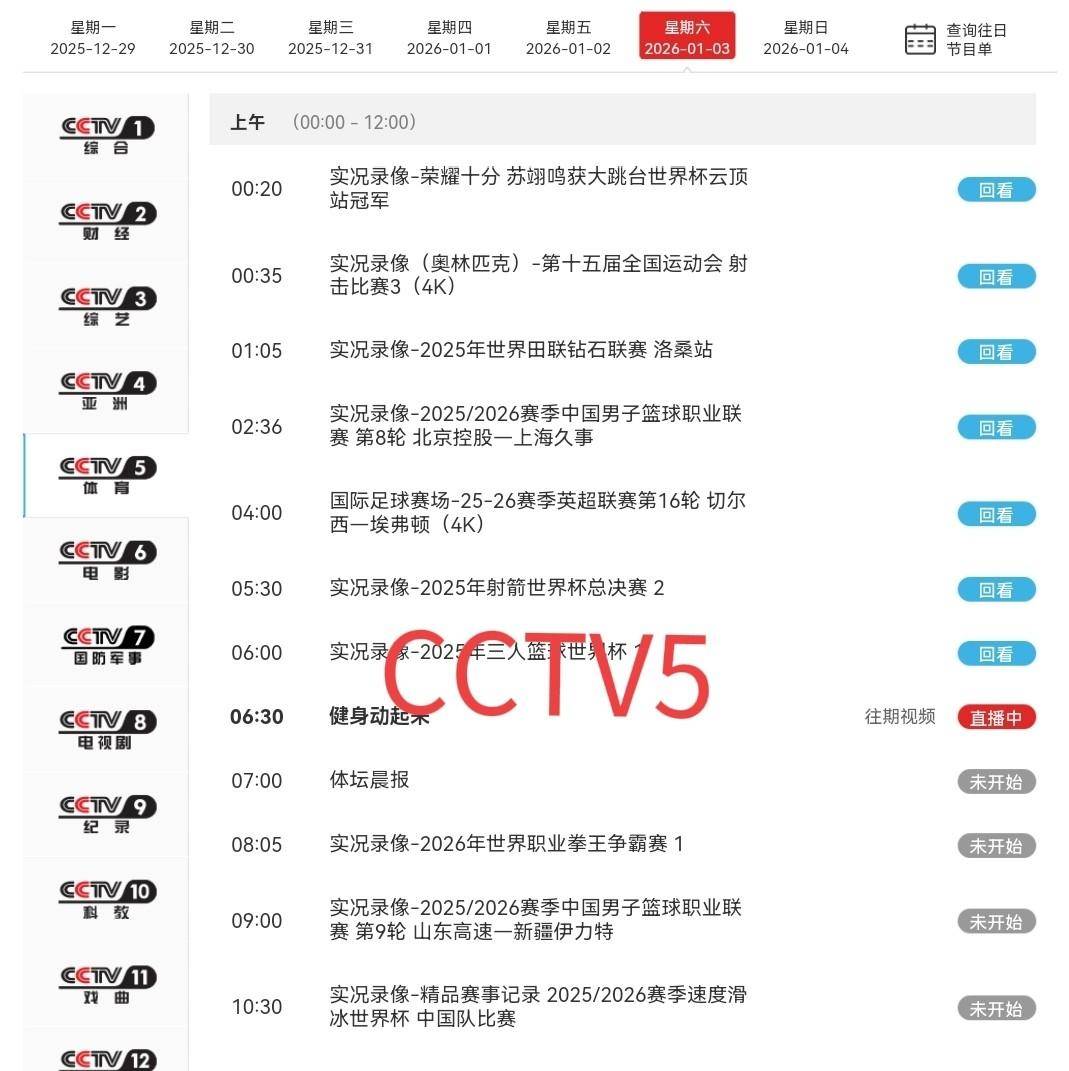Viewport: 1069px width, 1071px height.
Task: Tap 回看 for 05:30 射箭世界杯总决赛
Action: click(995, 590)
